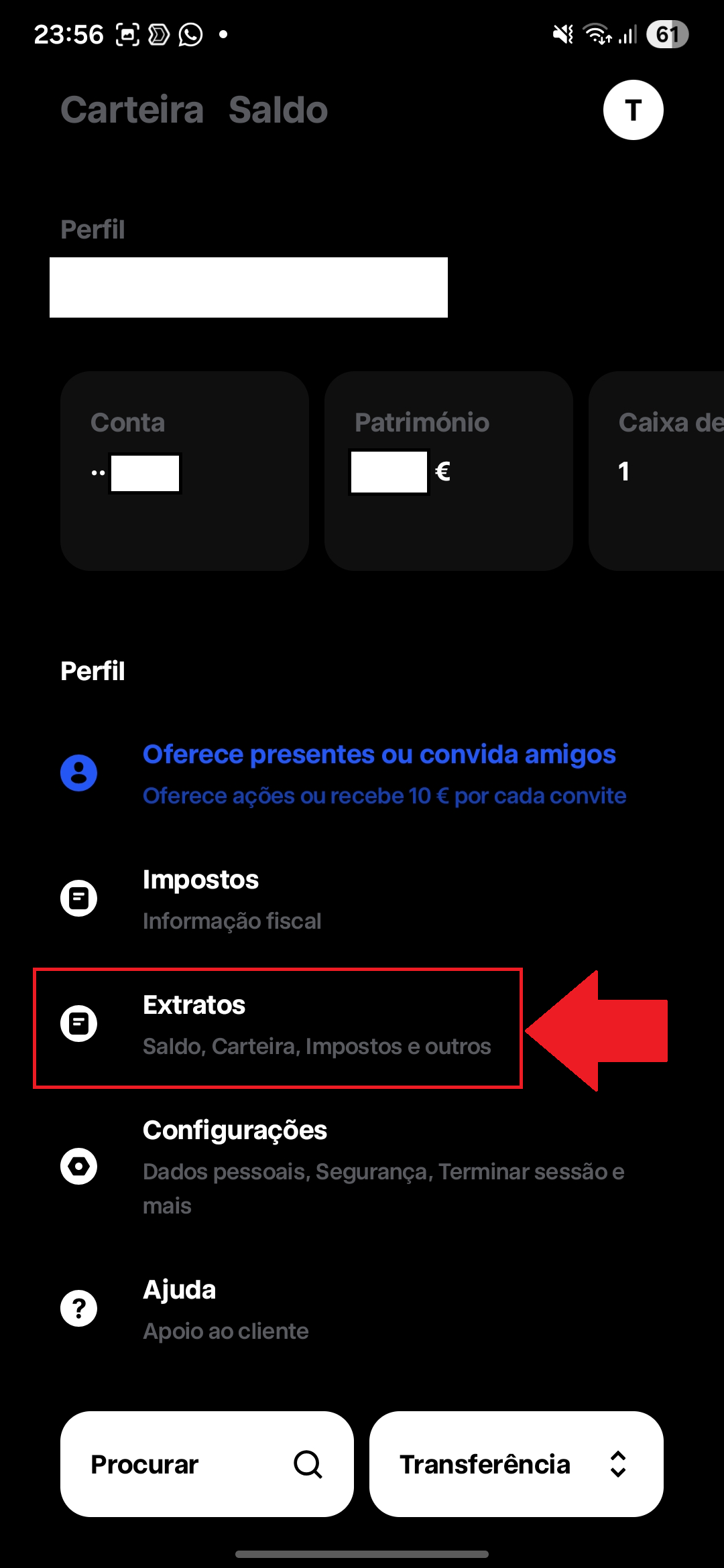Viewport: 724px width, 1568px height.
Task: Open the Património card
Action: 448,470
